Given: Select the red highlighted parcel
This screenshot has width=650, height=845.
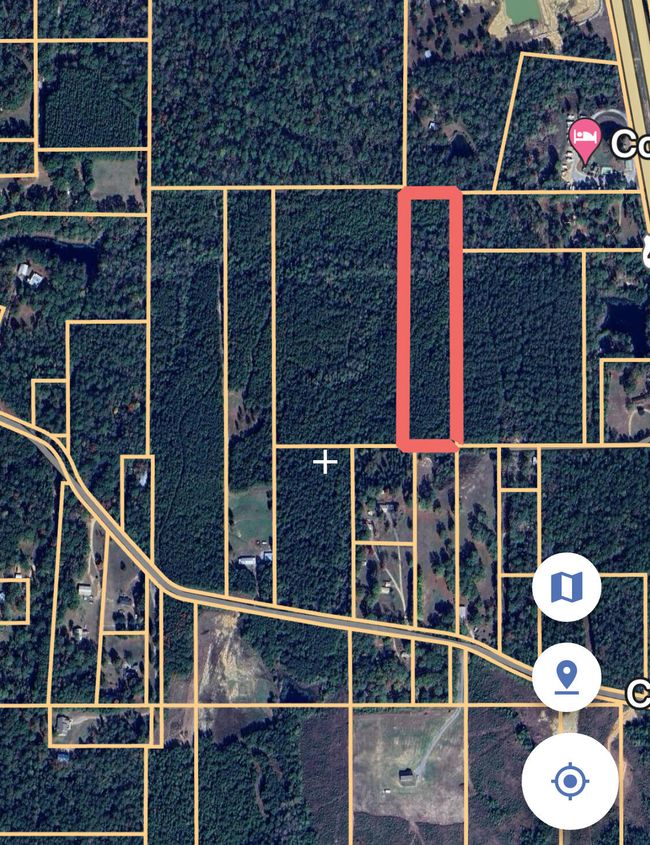Looking at the screenshot, I should [430, 318].
